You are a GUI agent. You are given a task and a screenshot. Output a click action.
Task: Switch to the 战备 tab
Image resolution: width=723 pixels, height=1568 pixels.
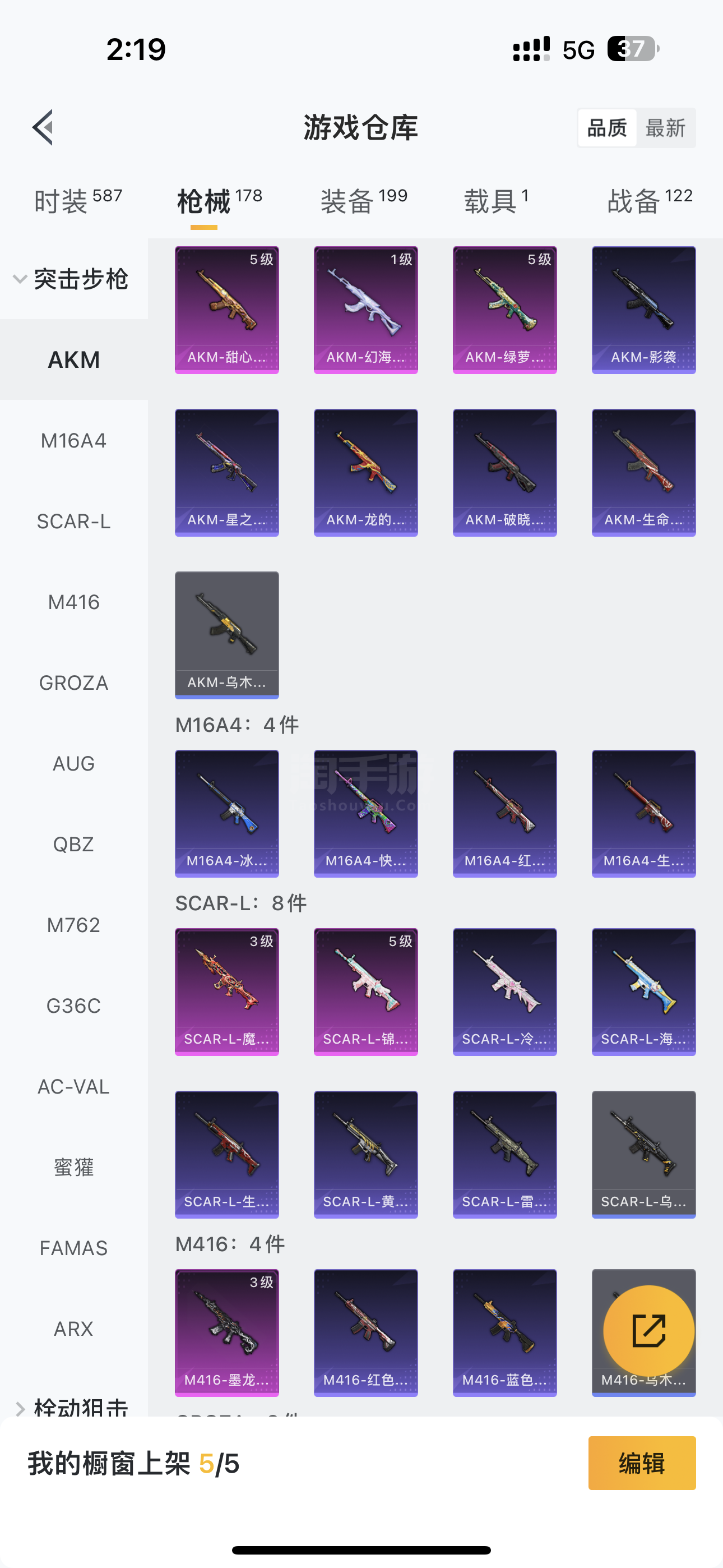650,201
